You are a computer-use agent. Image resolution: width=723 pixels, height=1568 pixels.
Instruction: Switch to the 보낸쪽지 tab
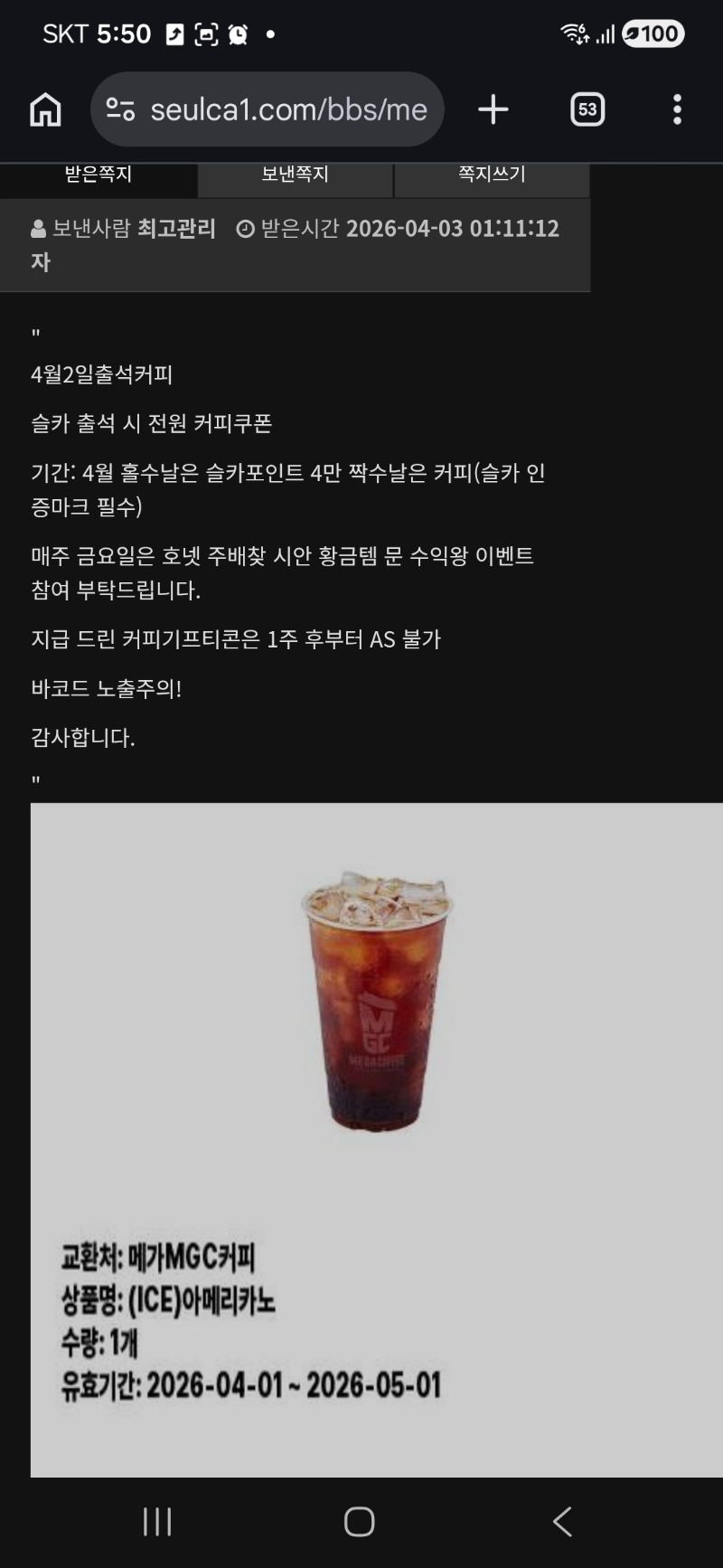(296, 175)
